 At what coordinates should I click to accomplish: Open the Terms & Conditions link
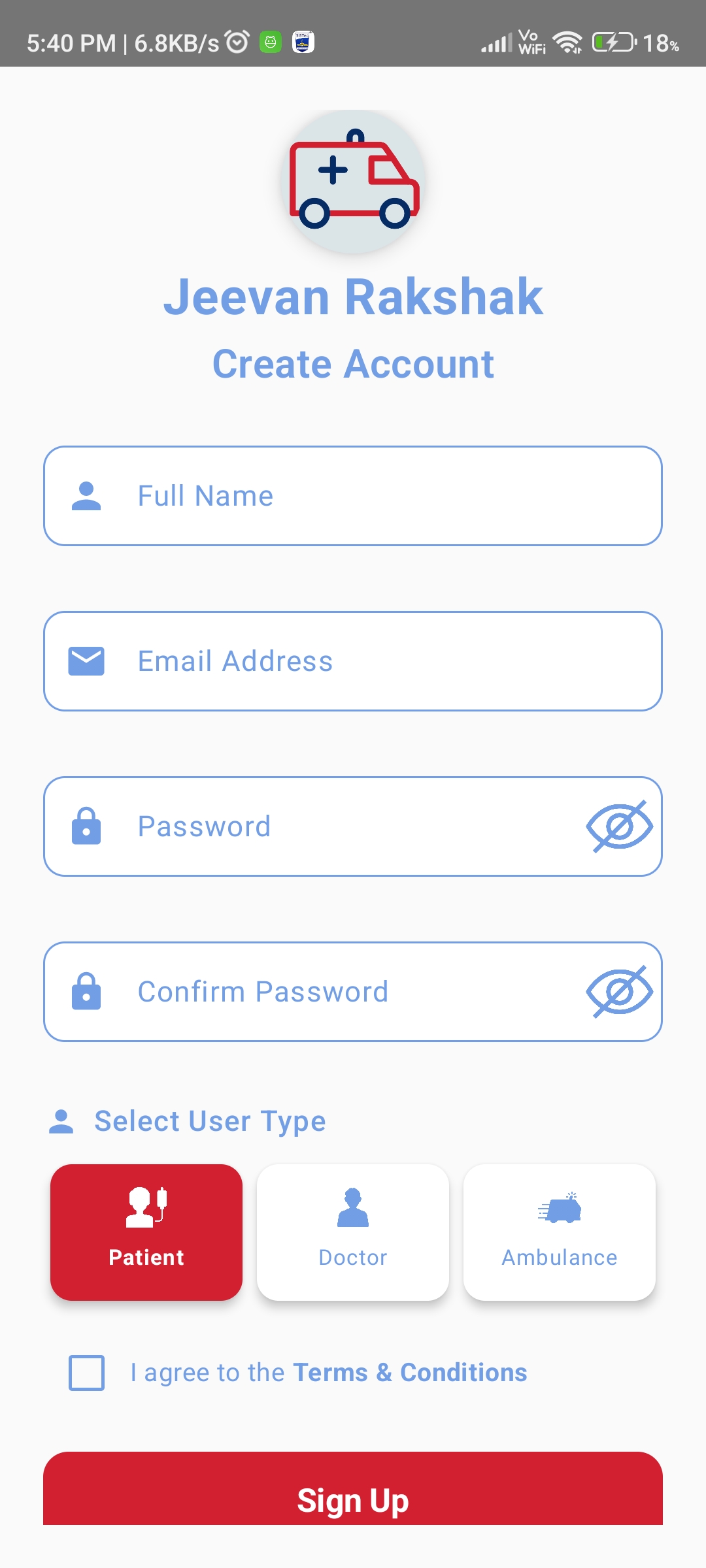[x=410, y=1373]
